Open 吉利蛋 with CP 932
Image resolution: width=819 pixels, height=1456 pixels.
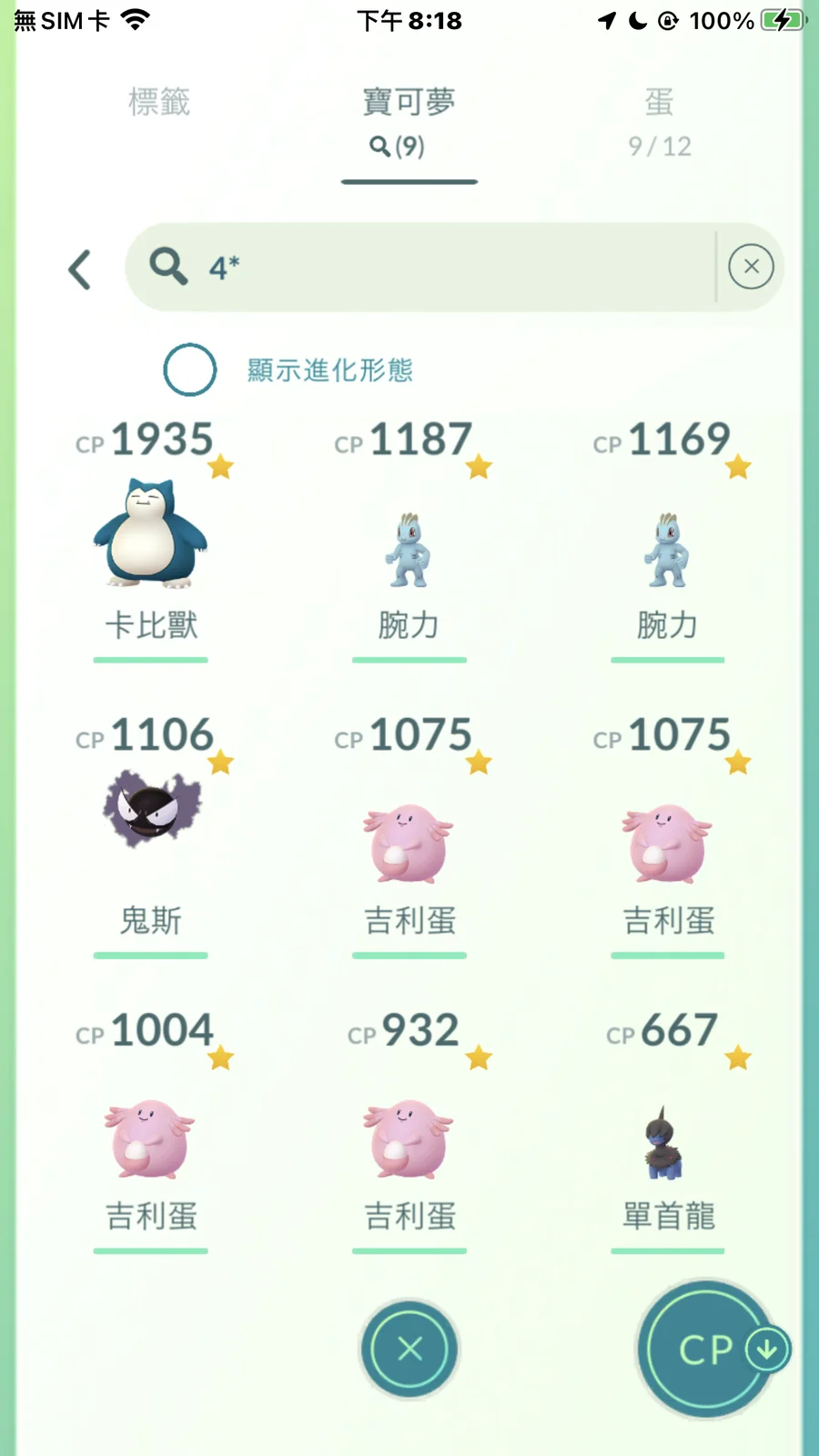tap(409, 1137)
